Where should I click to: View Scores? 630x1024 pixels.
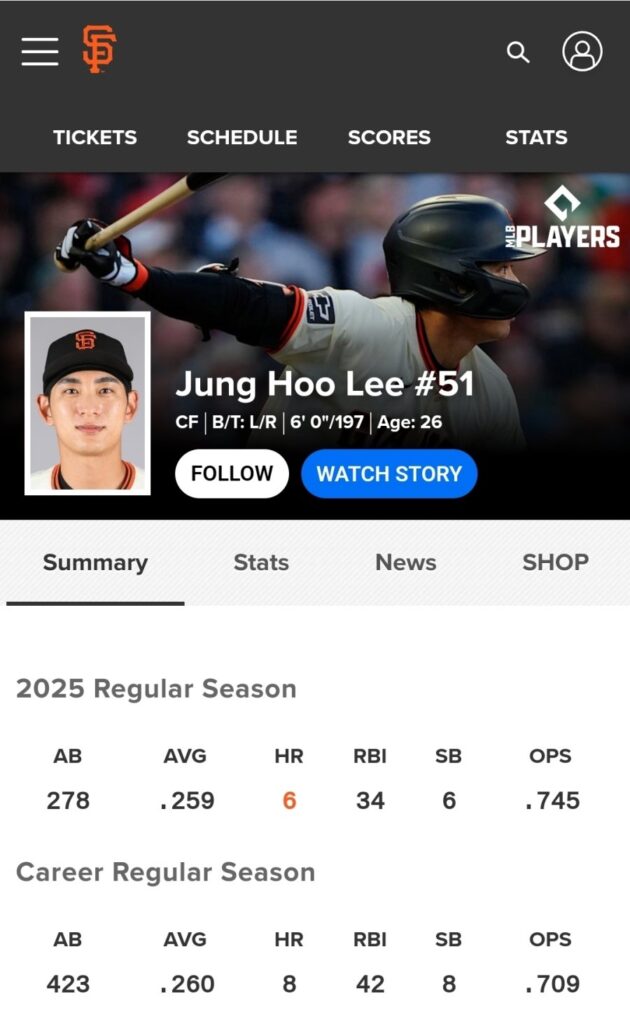[389, 138]
